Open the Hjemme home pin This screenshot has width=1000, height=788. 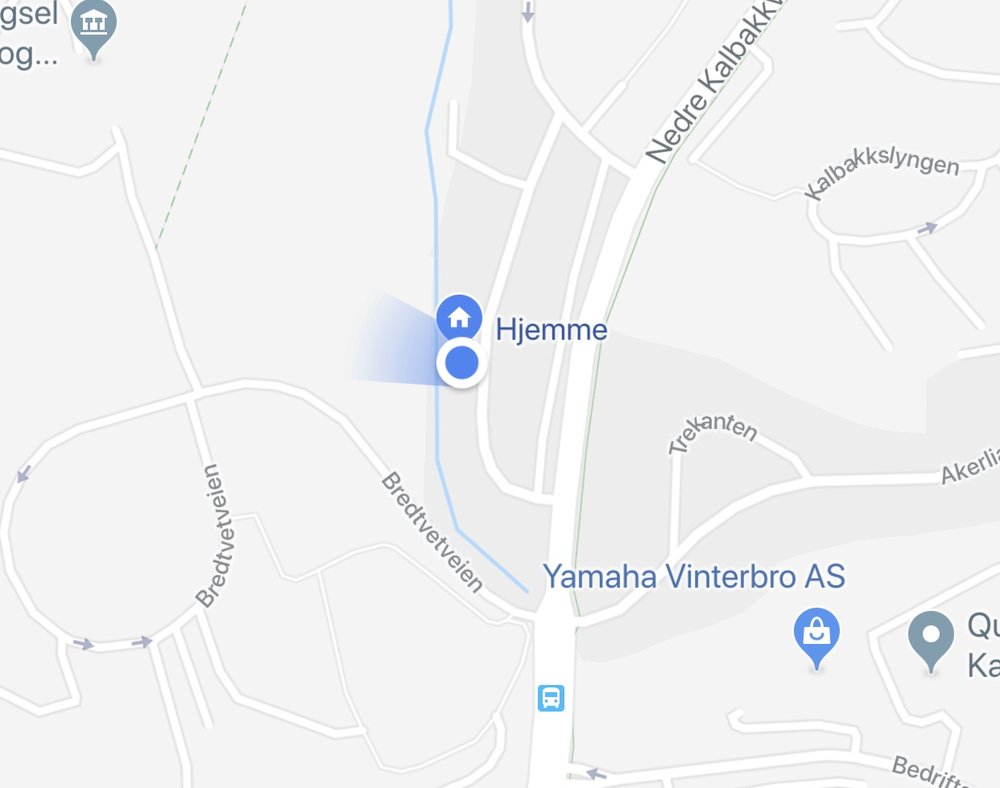tap(459, 318)
